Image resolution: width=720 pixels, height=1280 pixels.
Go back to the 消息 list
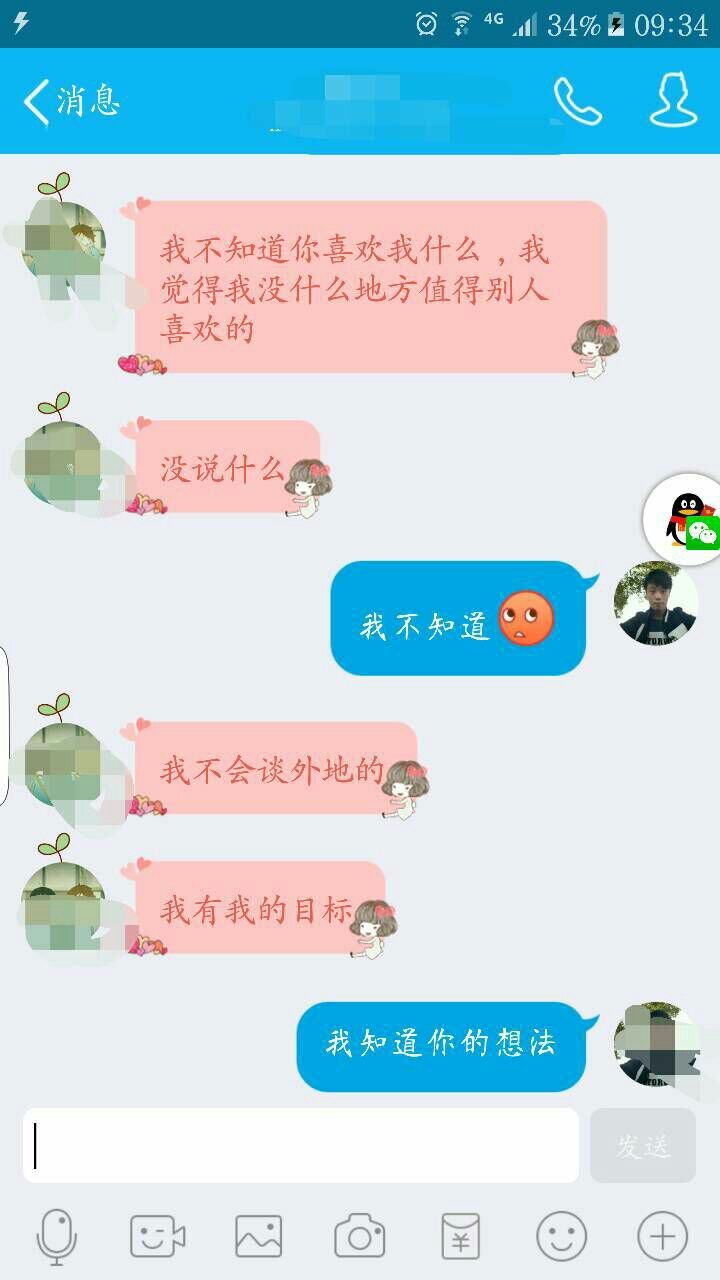(x=70, y=101)
